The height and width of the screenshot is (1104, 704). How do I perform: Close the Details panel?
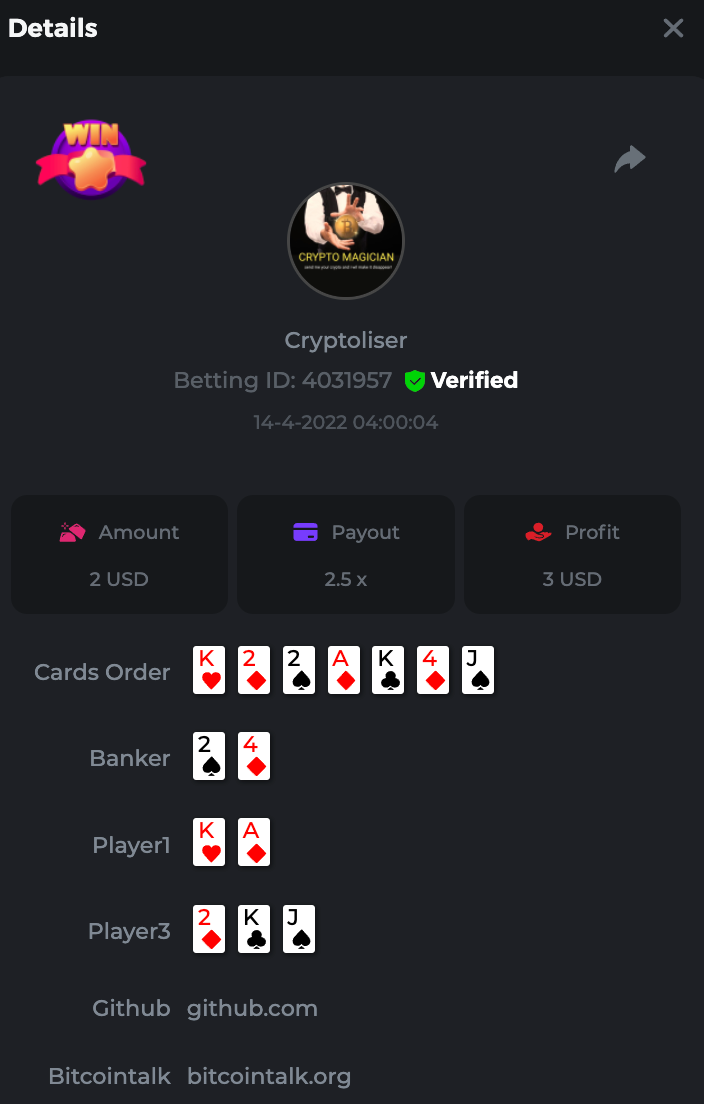[673, 28]
